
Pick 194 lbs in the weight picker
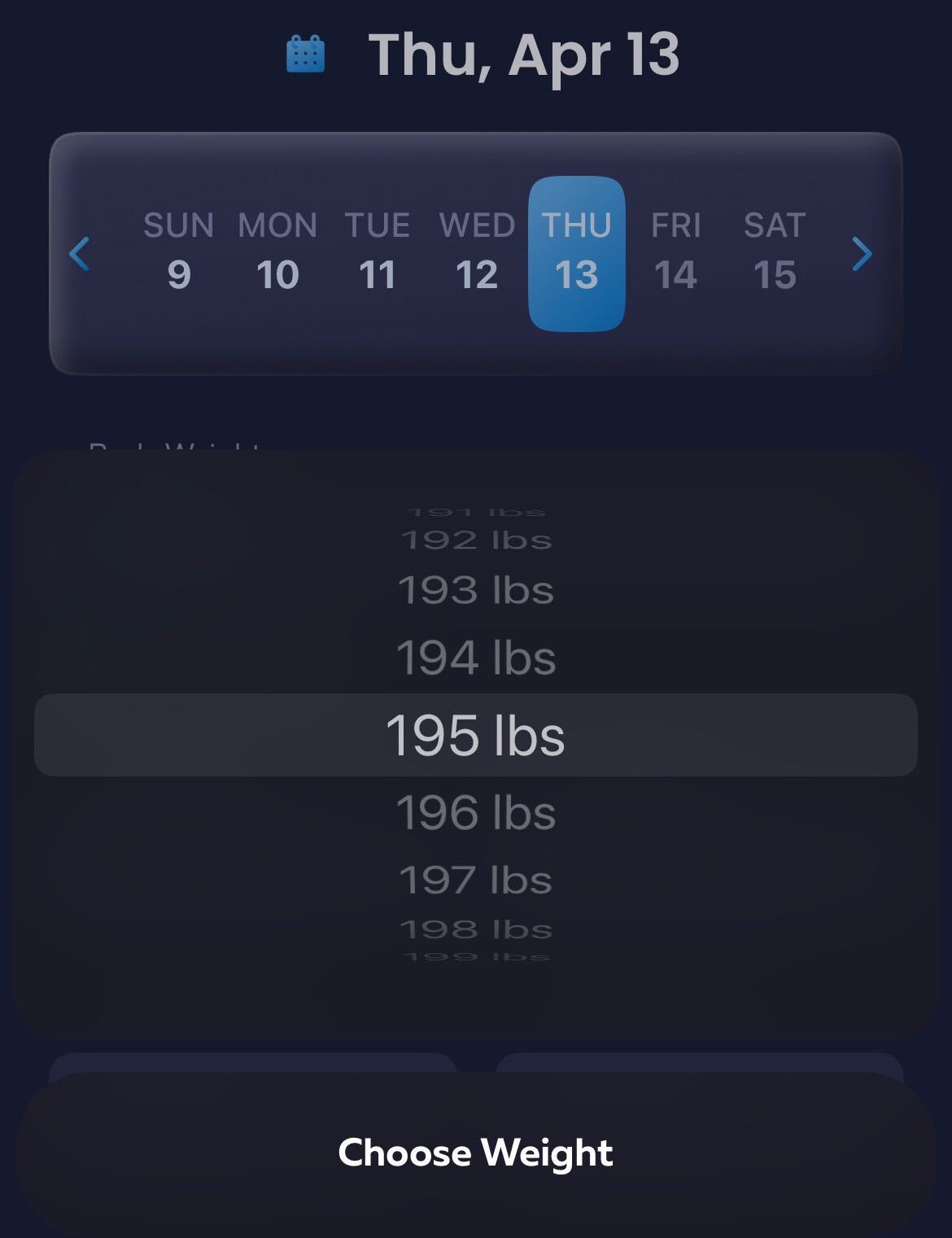coord(476,658)
